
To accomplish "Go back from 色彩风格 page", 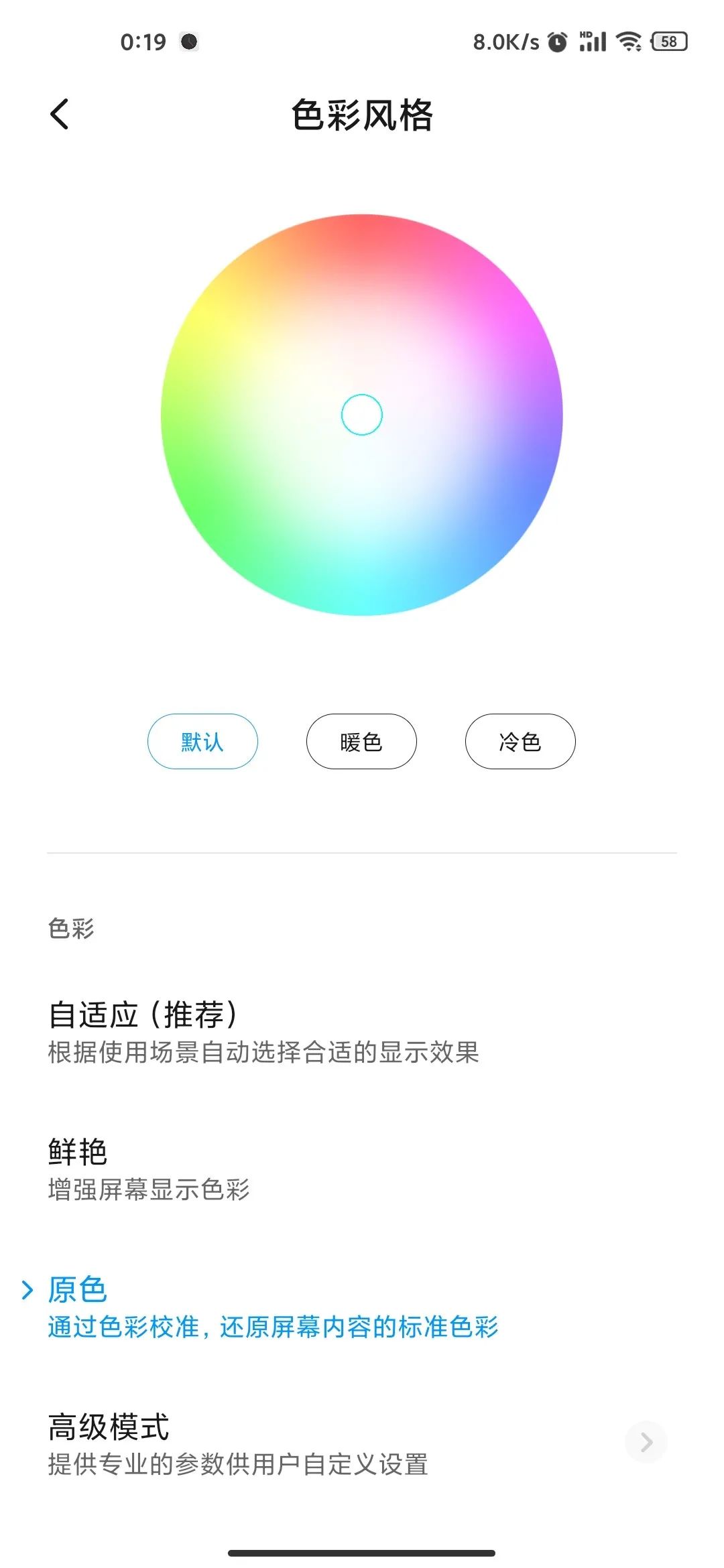I will click(x=60, y=114).
